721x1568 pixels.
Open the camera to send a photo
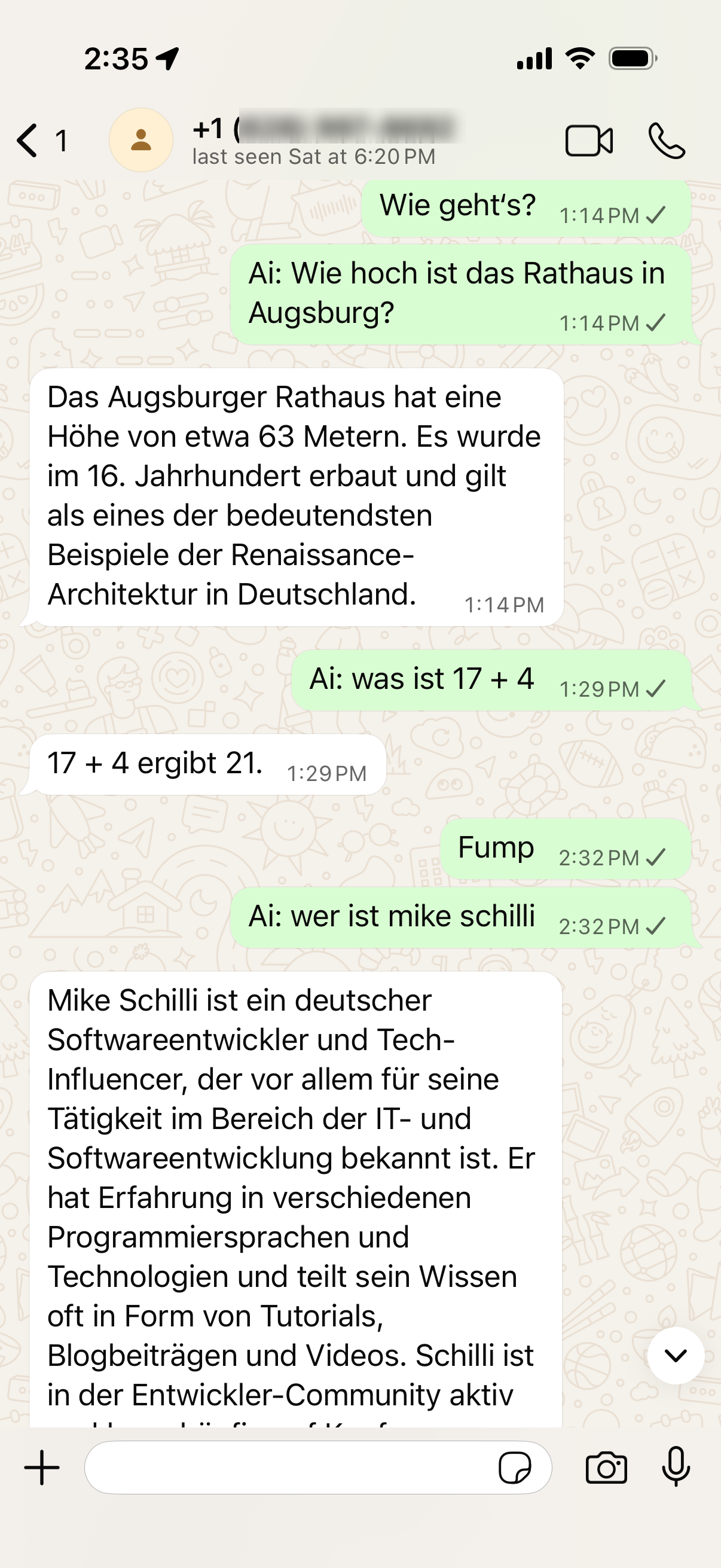tap(606, 1468)
